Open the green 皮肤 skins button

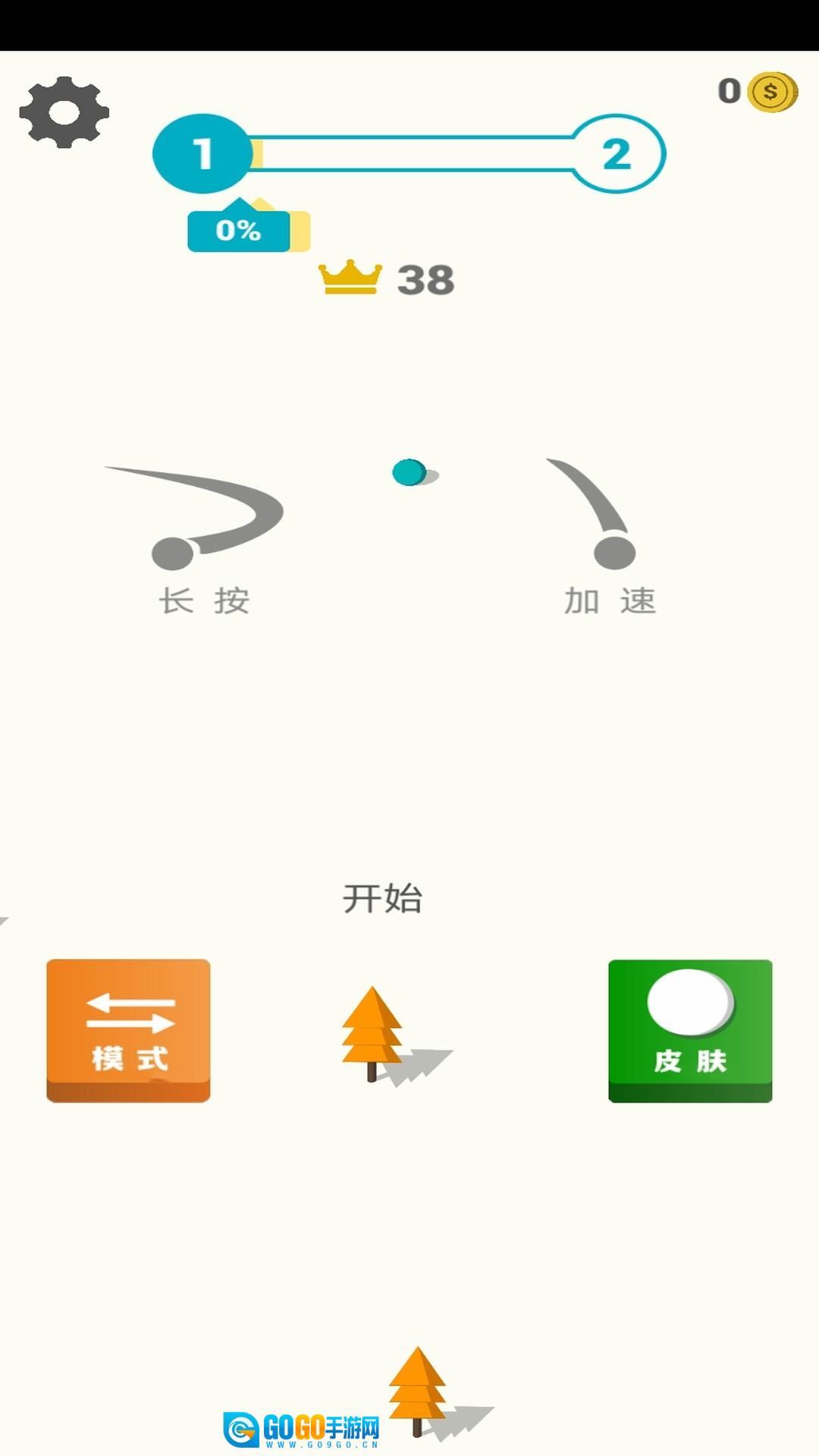coord(690,1029)
